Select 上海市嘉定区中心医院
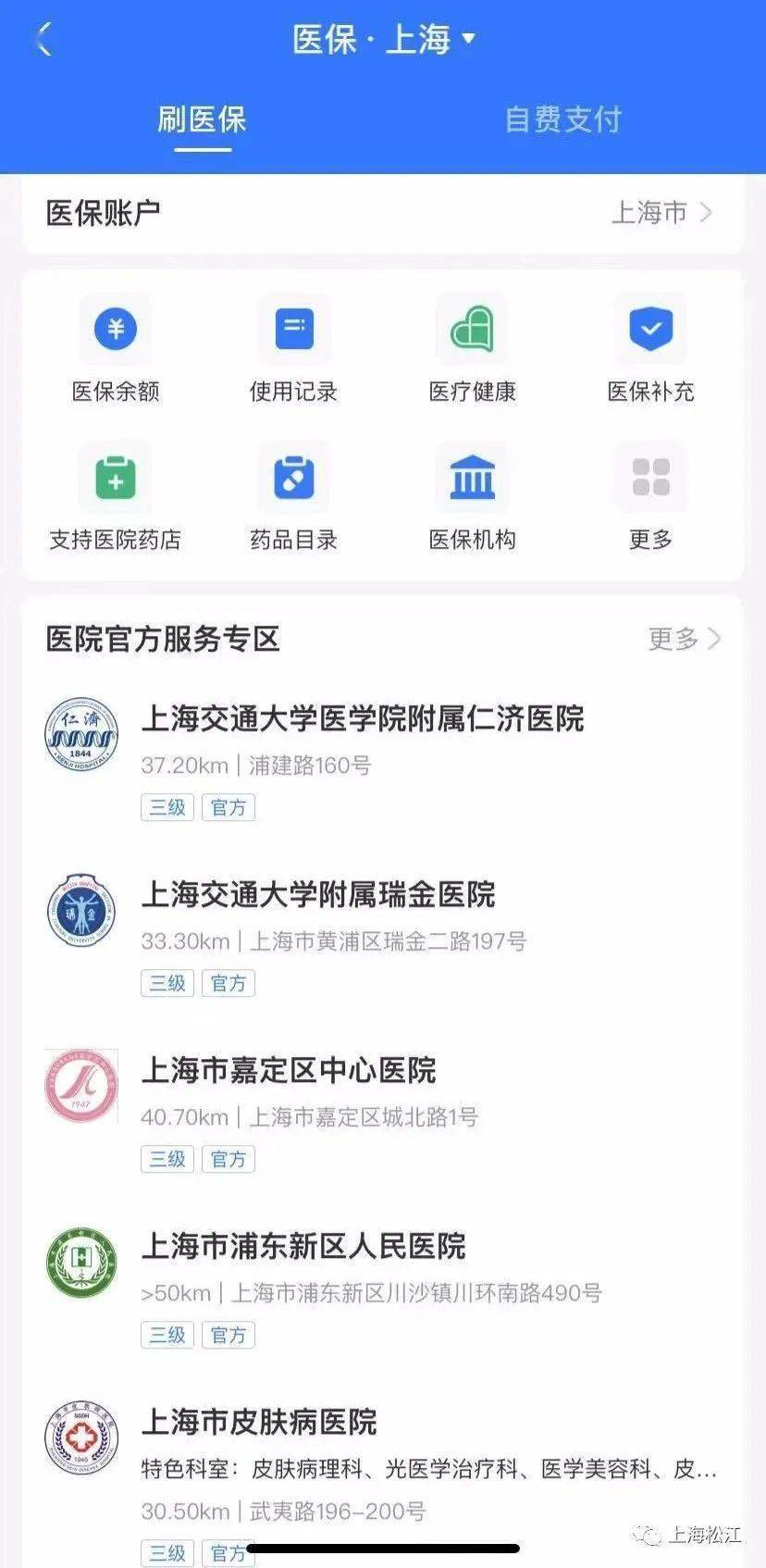The height and width of the screenshot is (1568, 766). [x=289, y=1071]
